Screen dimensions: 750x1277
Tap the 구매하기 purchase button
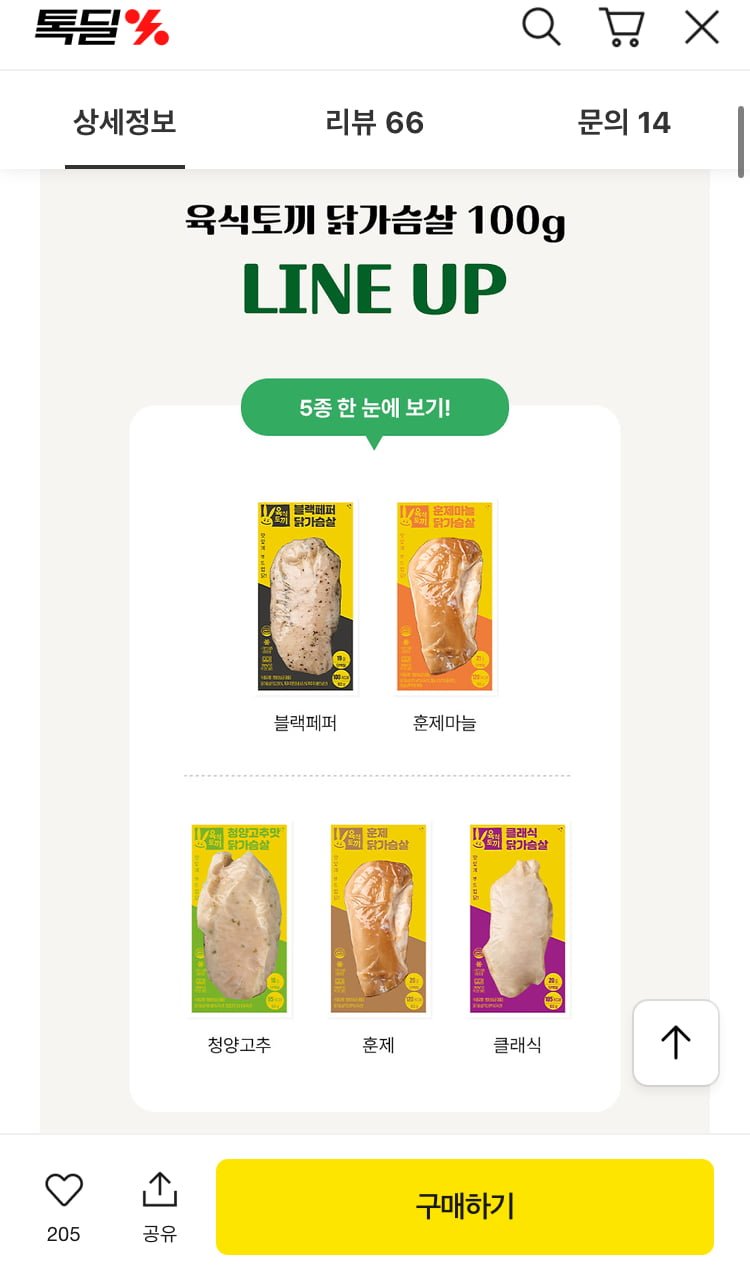[x=465, y=1207]
